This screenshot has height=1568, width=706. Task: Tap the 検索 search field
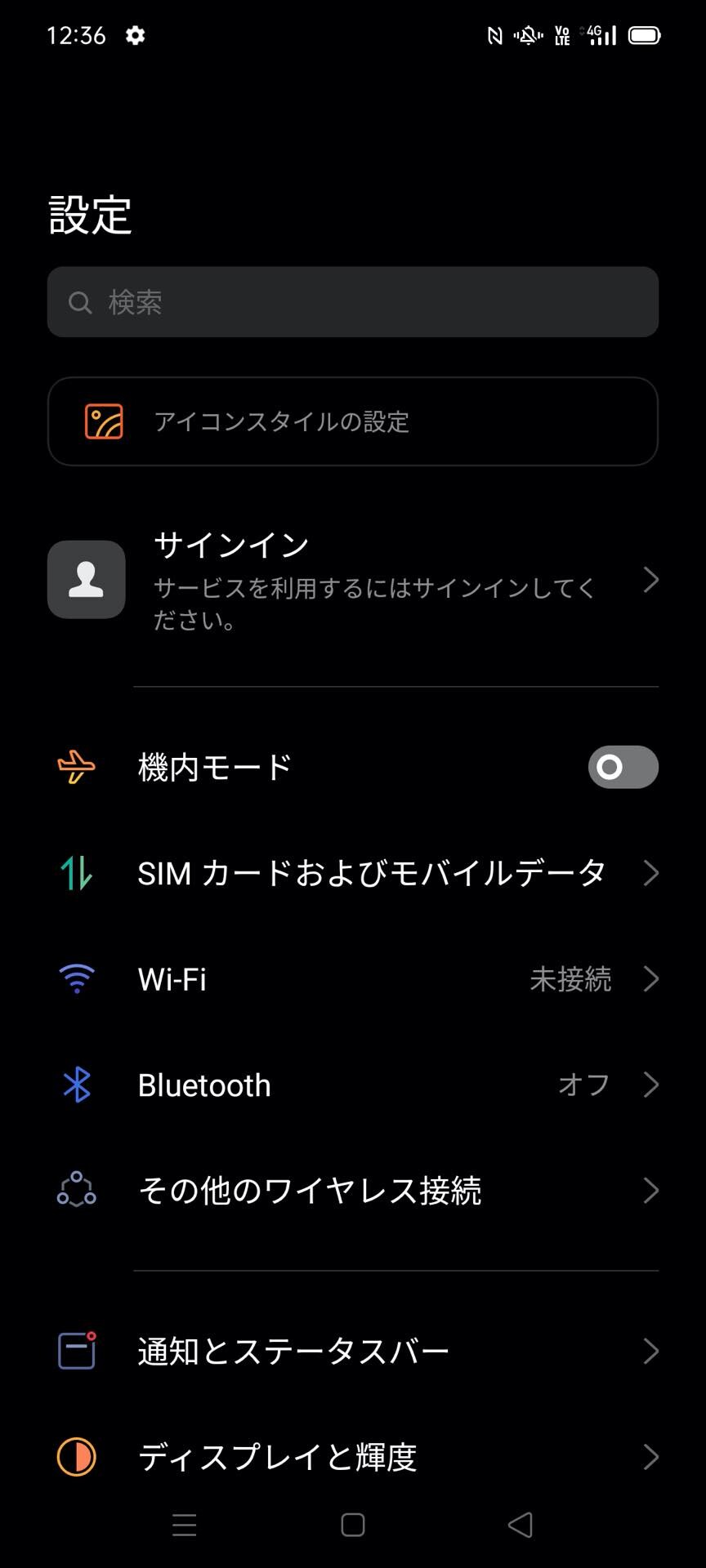tap(353, 302)
